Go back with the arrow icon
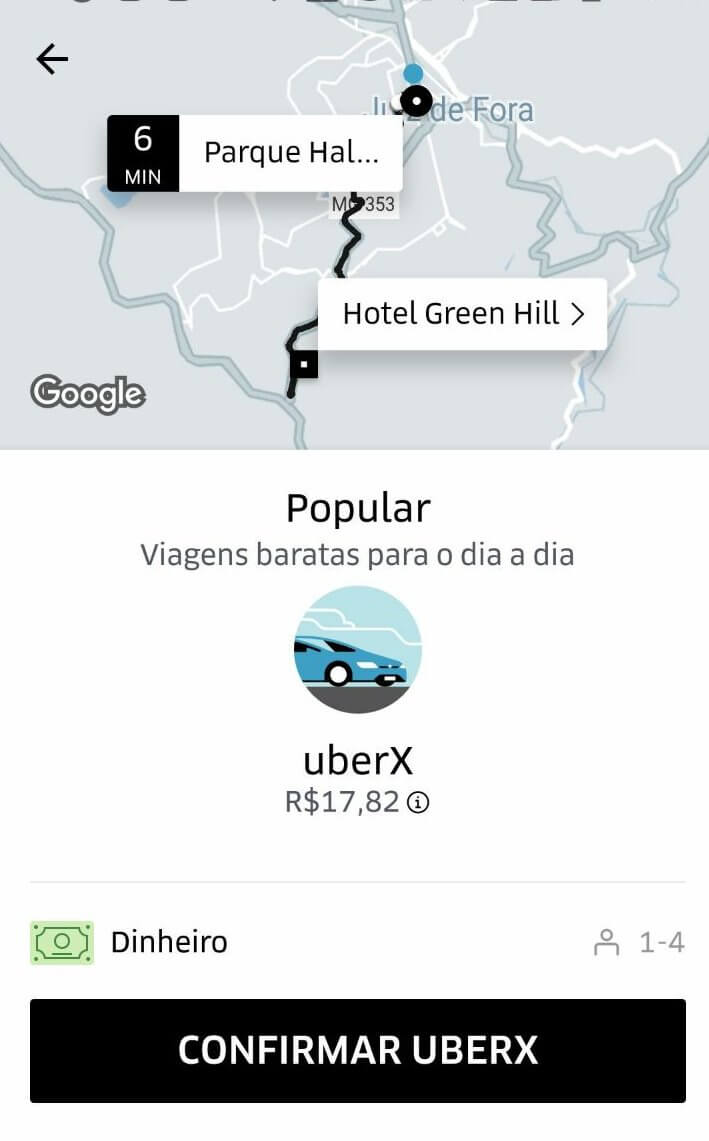Image resolution: width=709 pixels, height=1141 pixels. [52, 60]
